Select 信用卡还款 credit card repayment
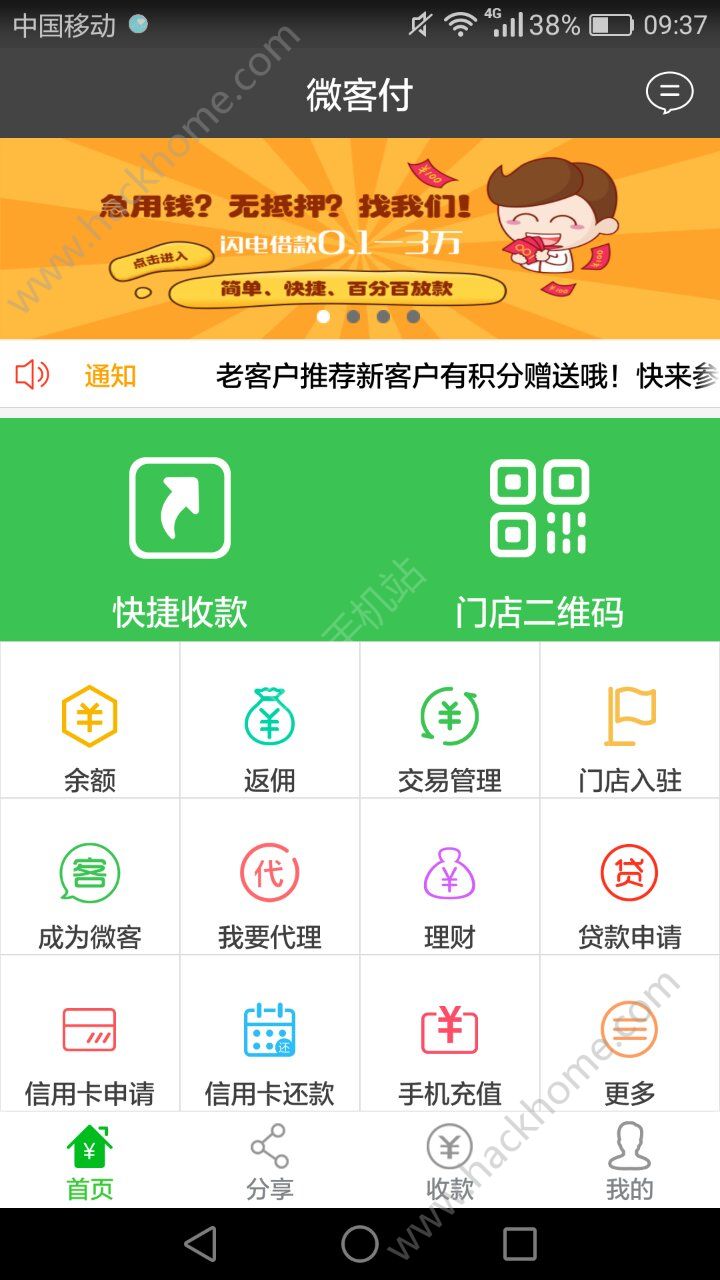Image resolution: width=720 pixels, height=1280 pixels. pos(270,1048)
